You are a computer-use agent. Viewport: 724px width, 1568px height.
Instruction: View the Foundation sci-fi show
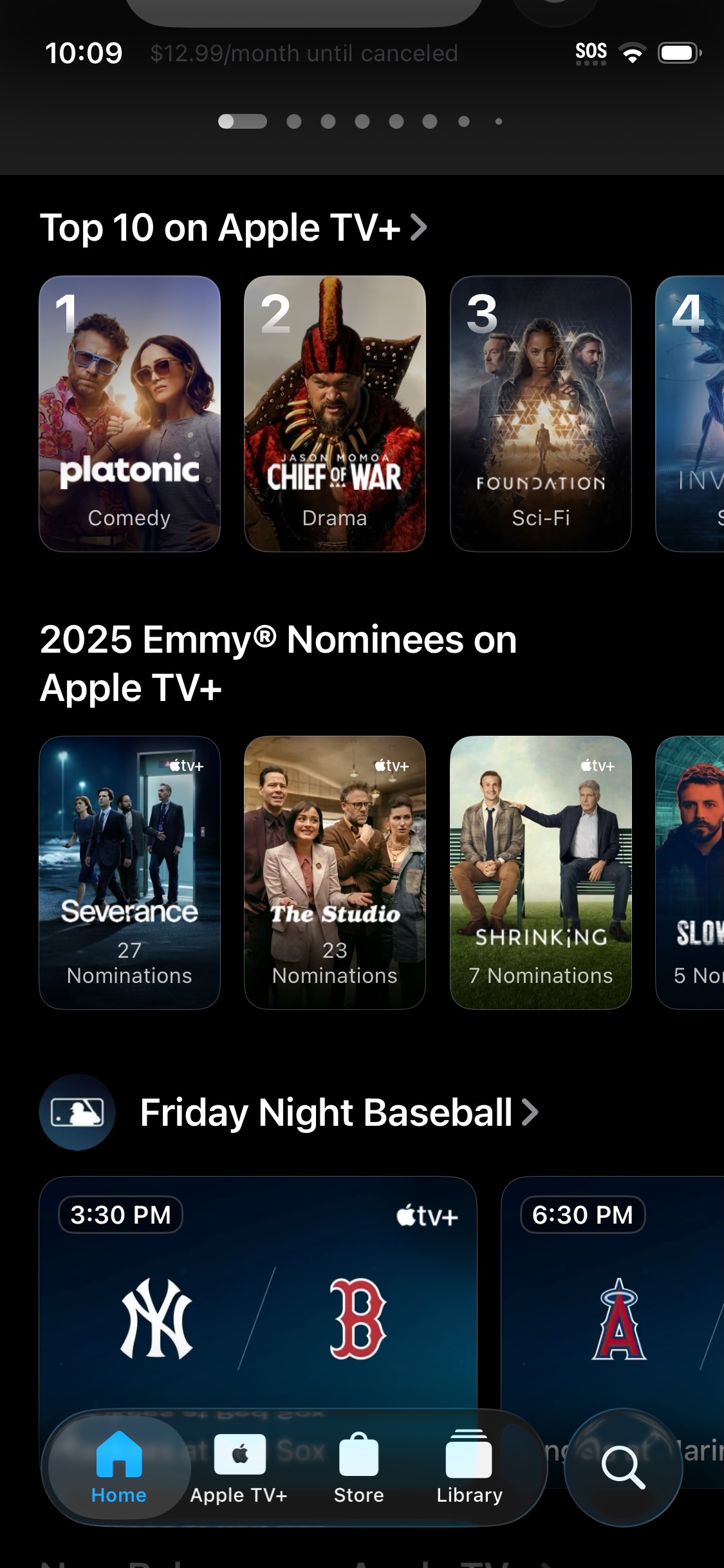click(x=541, y=413)
